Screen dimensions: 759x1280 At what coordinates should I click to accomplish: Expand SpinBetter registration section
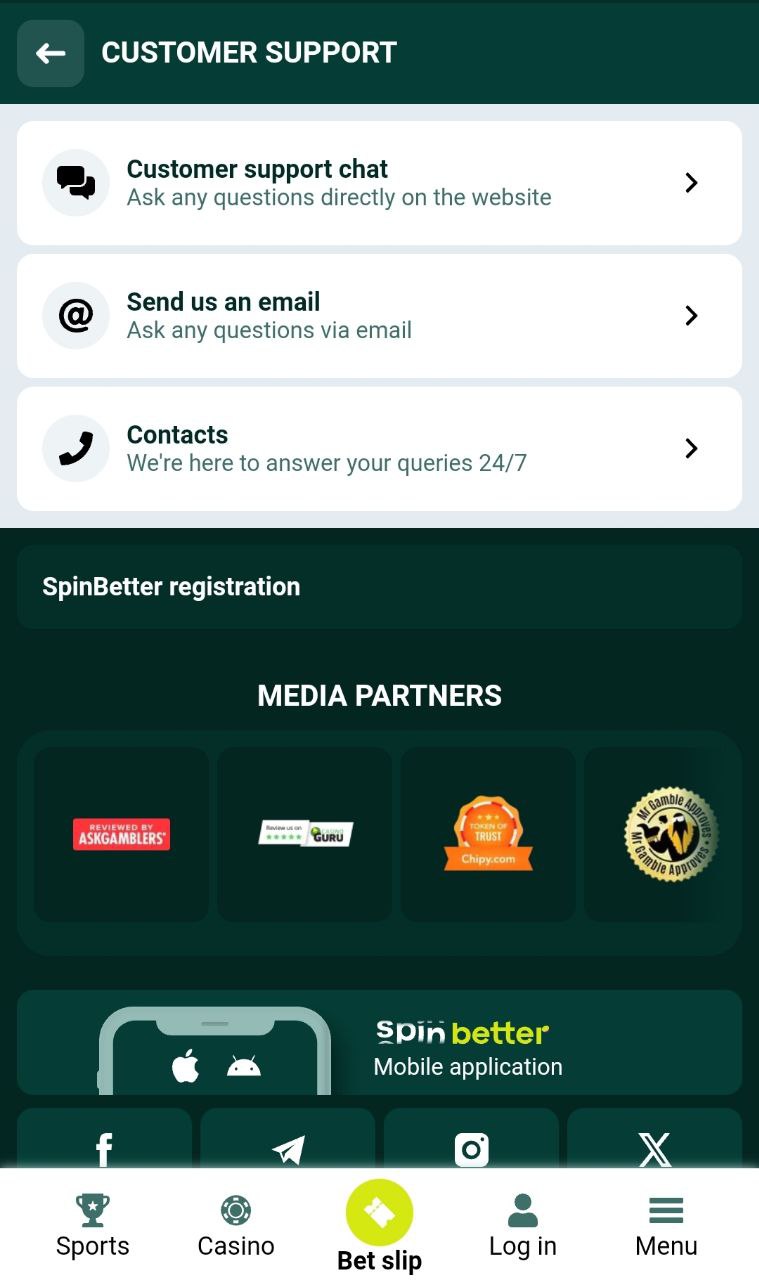pos(379,587)
